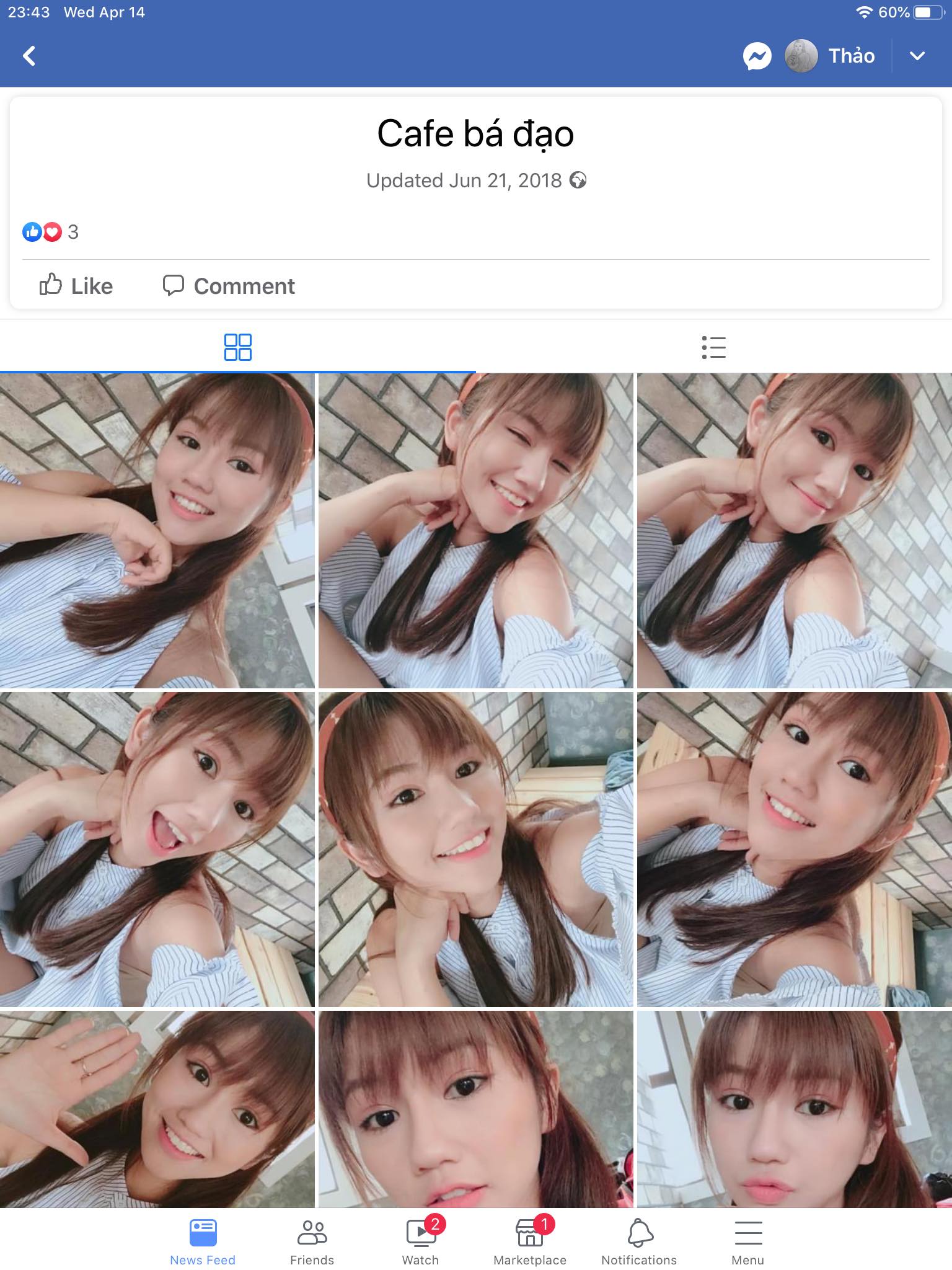Open the Menu tab
Screen dimensions: 952x1270
[x=748, y=1241]
